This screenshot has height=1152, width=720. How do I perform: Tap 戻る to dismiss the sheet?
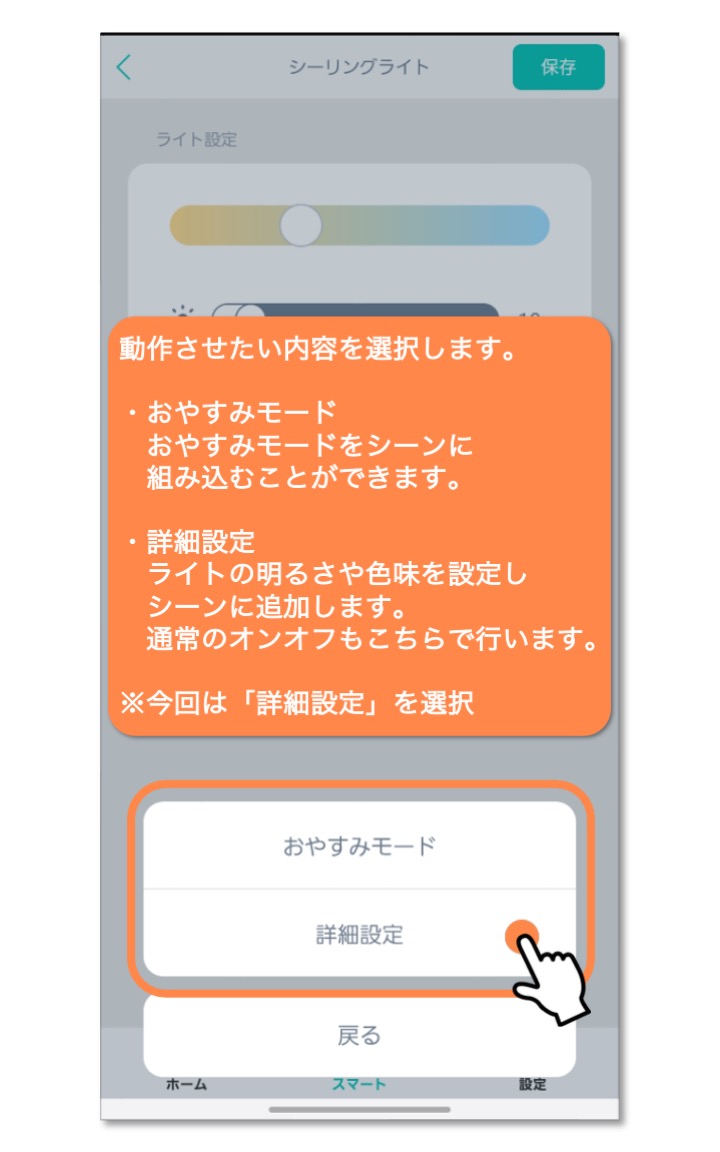pyautogui.click(x=359, y=1035)
